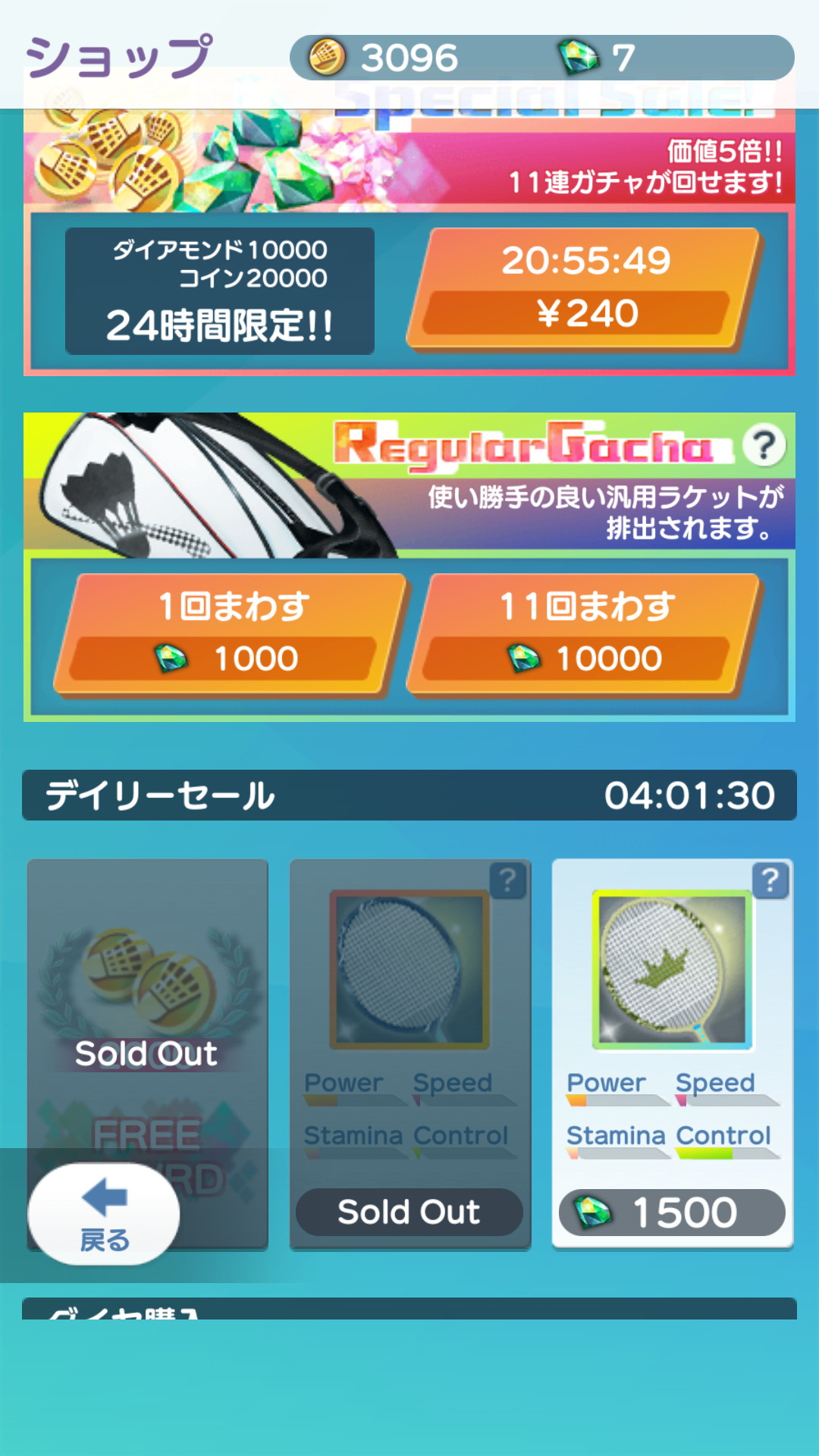Open info for the sold out racket
Image resolution: width=819 pixels, height=1456 pixels.
click(507, 880)
